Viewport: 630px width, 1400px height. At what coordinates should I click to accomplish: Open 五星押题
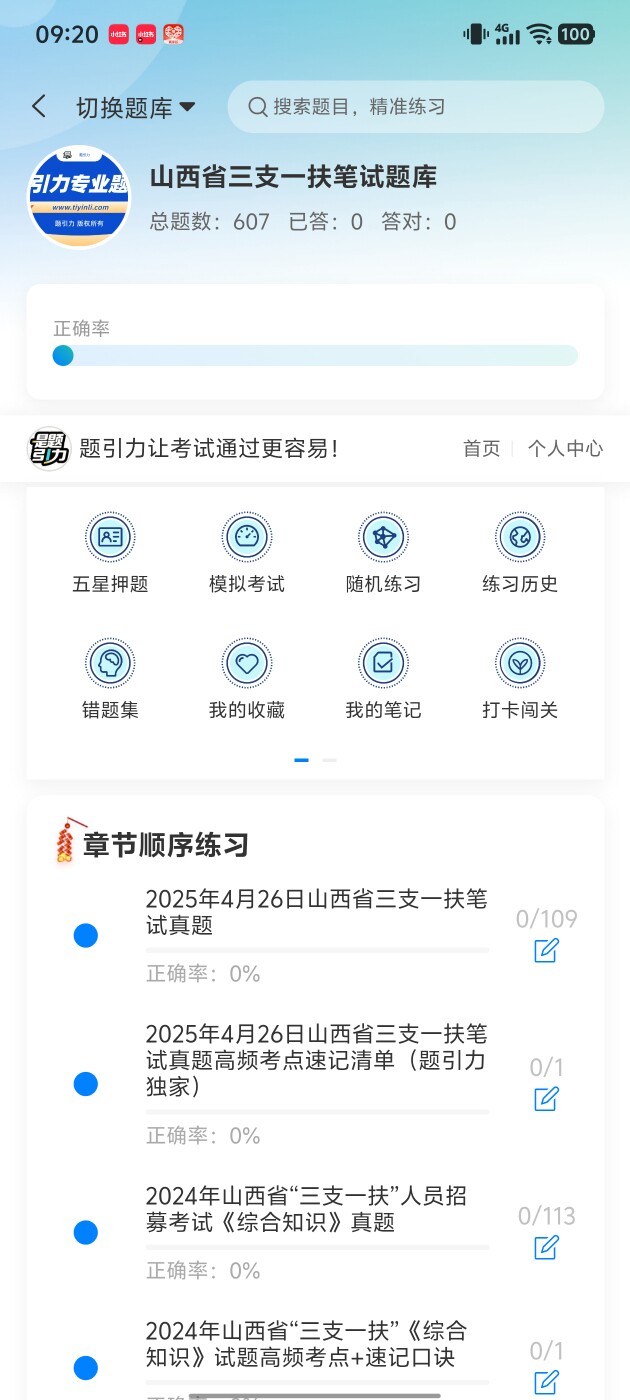(x=110, y=554)
